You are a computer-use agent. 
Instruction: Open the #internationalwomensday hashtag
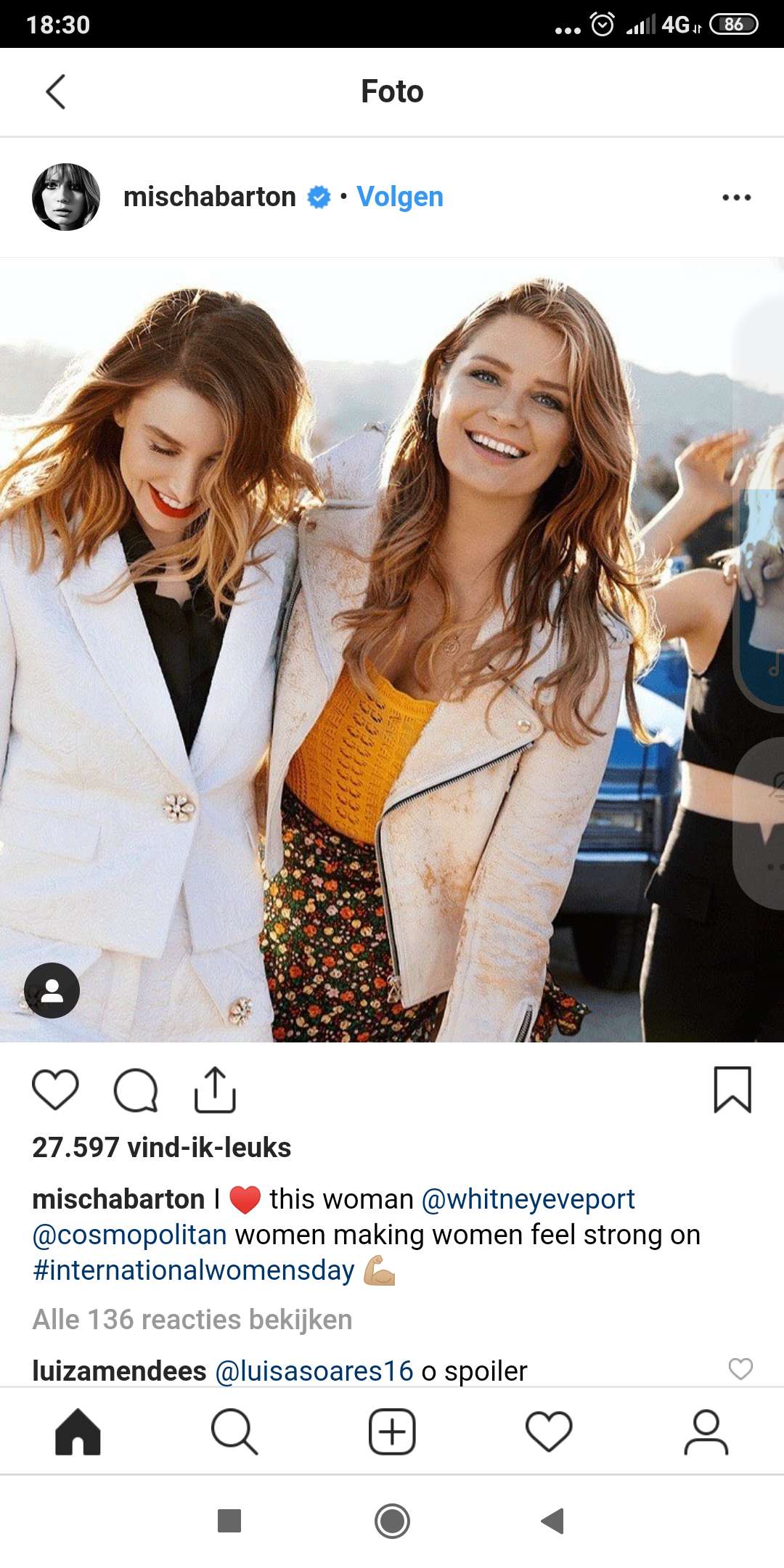pos(193,1270)
